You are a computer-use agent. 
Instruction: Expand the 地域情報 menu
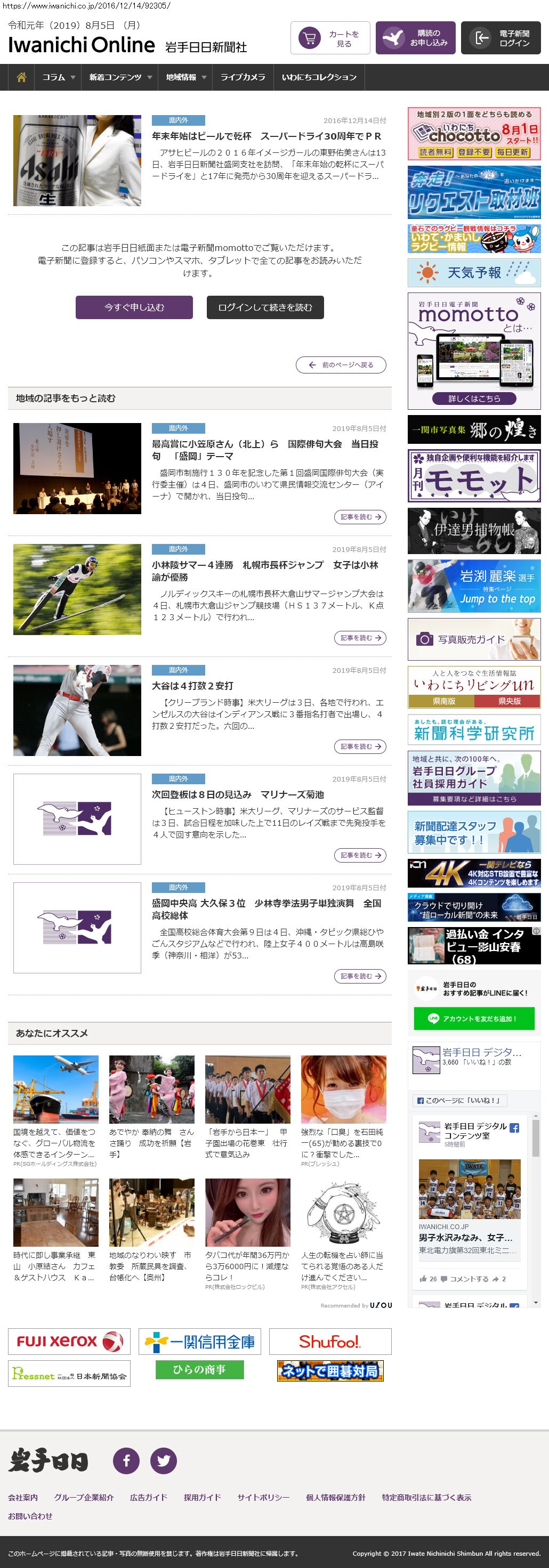click(x=185, y=77)
